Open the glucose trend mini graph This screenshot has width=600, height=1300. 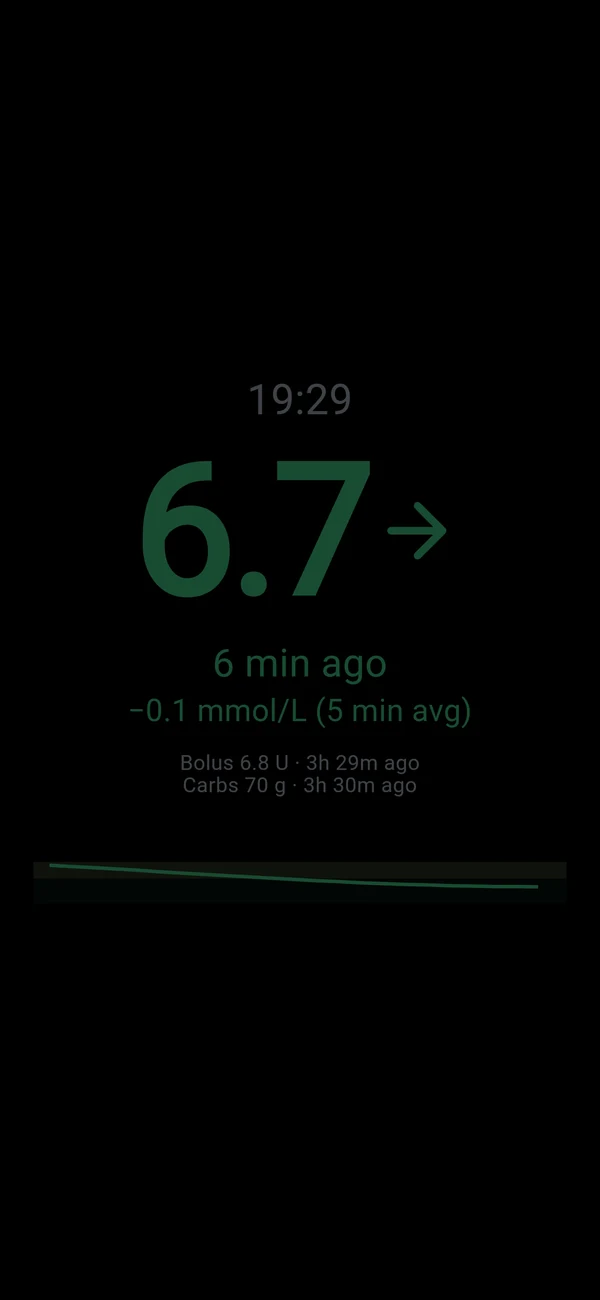click(x=300, y=882)
